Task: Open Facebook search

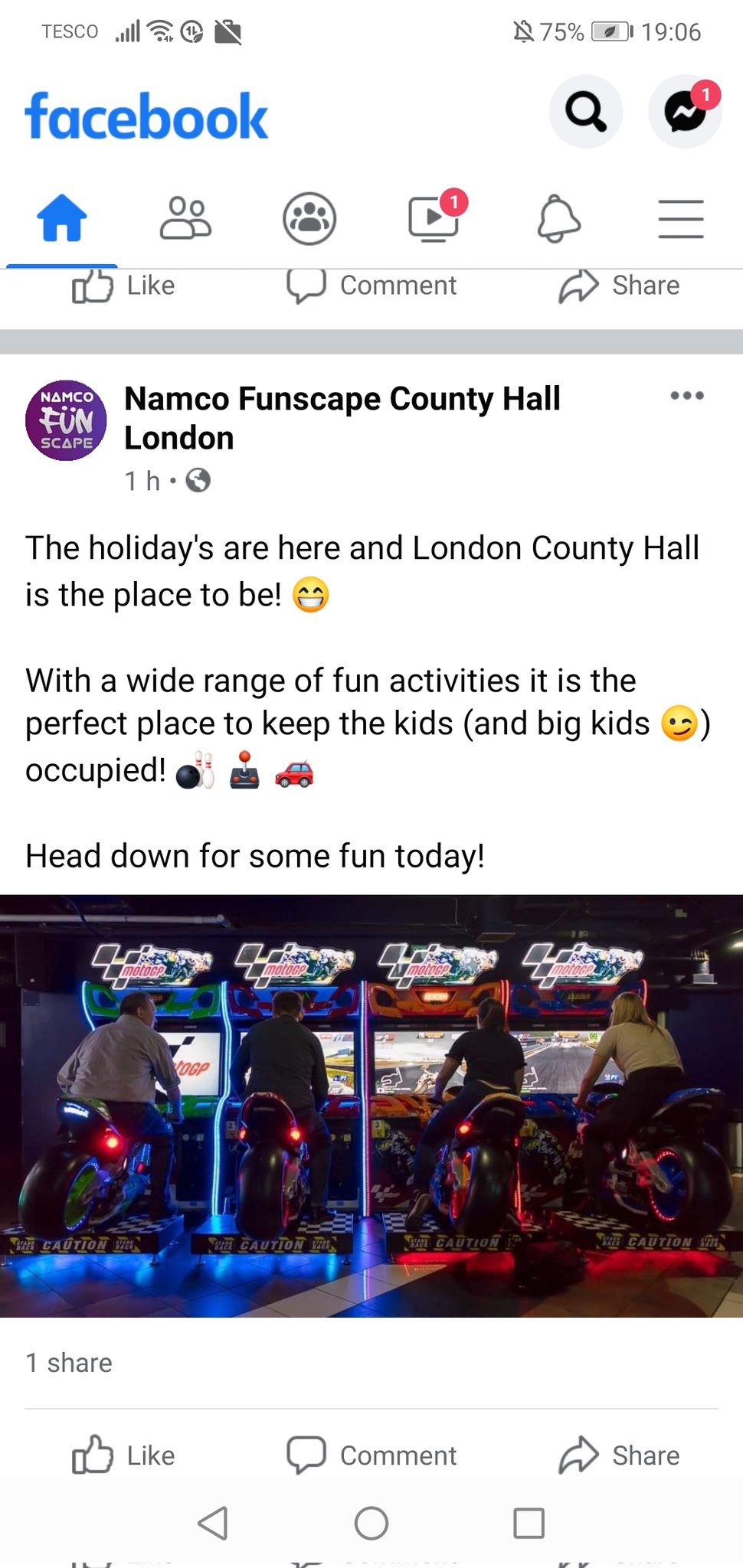Action: coord(585,112)
